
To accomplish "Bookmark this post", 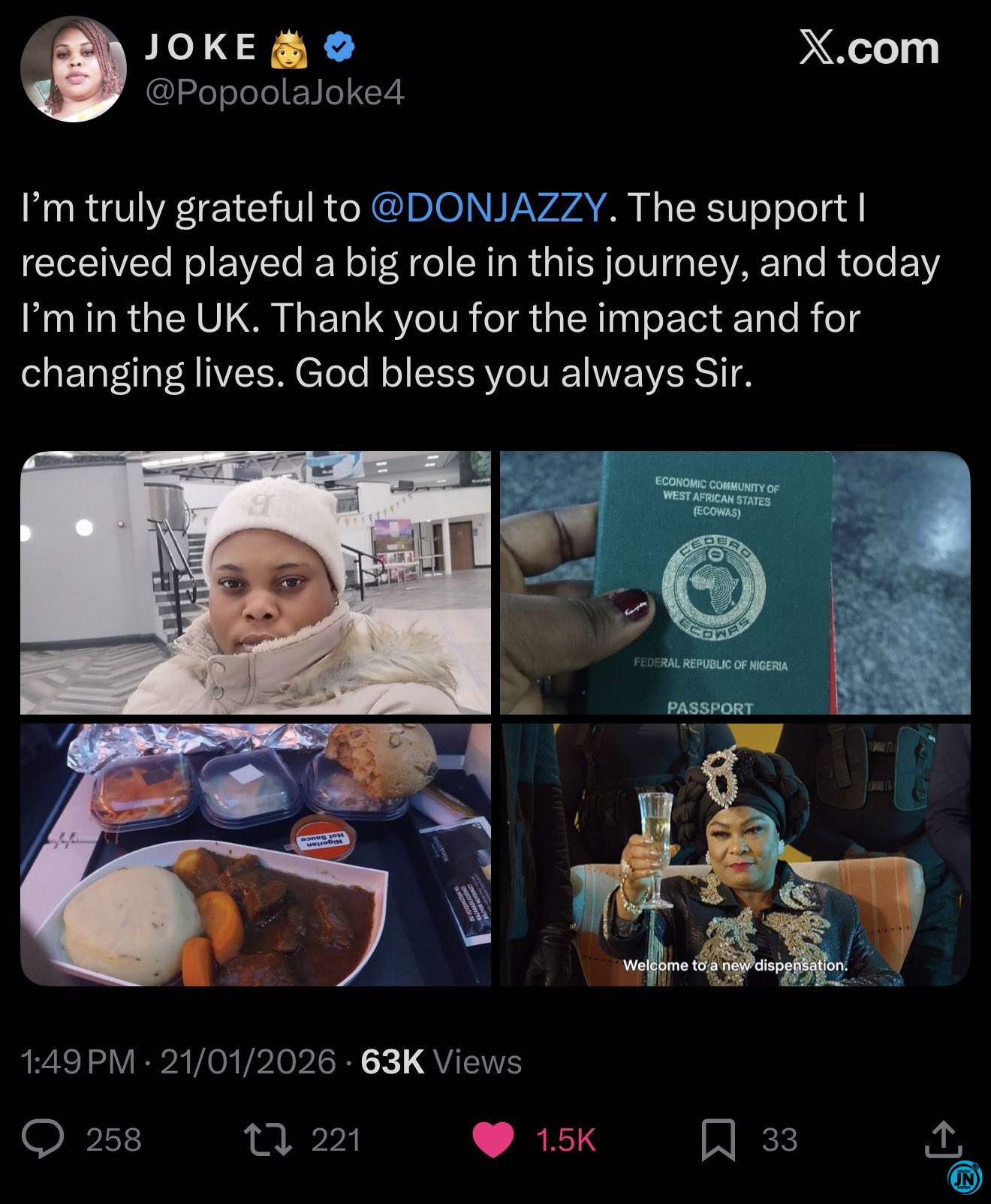I will (x=718, y=1139).
